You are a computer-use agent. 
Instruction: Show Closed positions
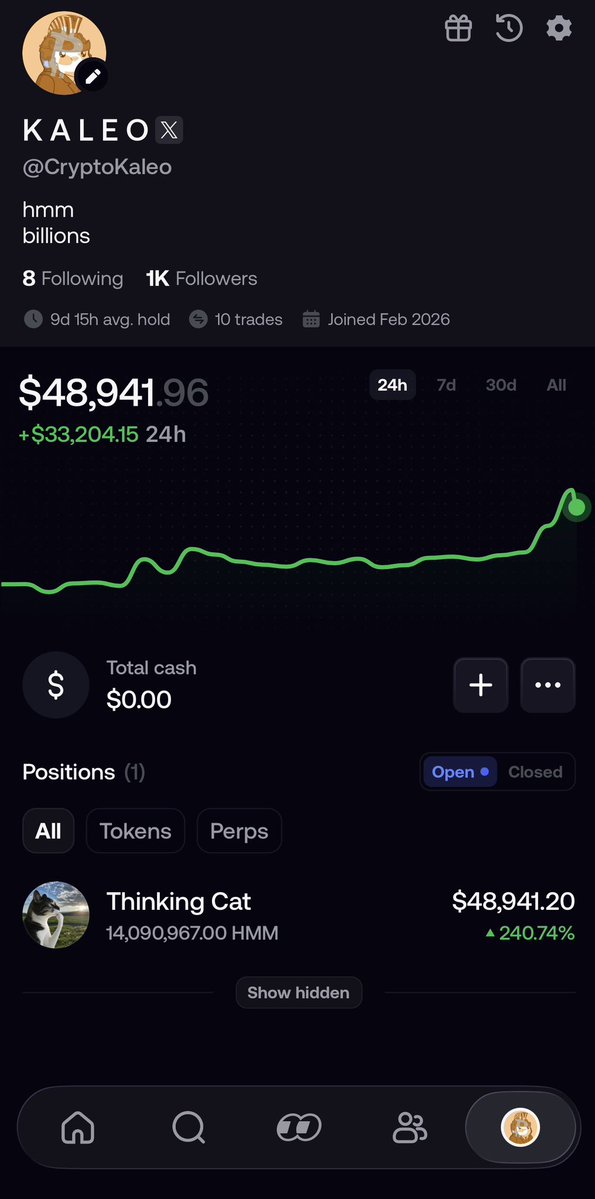pos(535,772)
